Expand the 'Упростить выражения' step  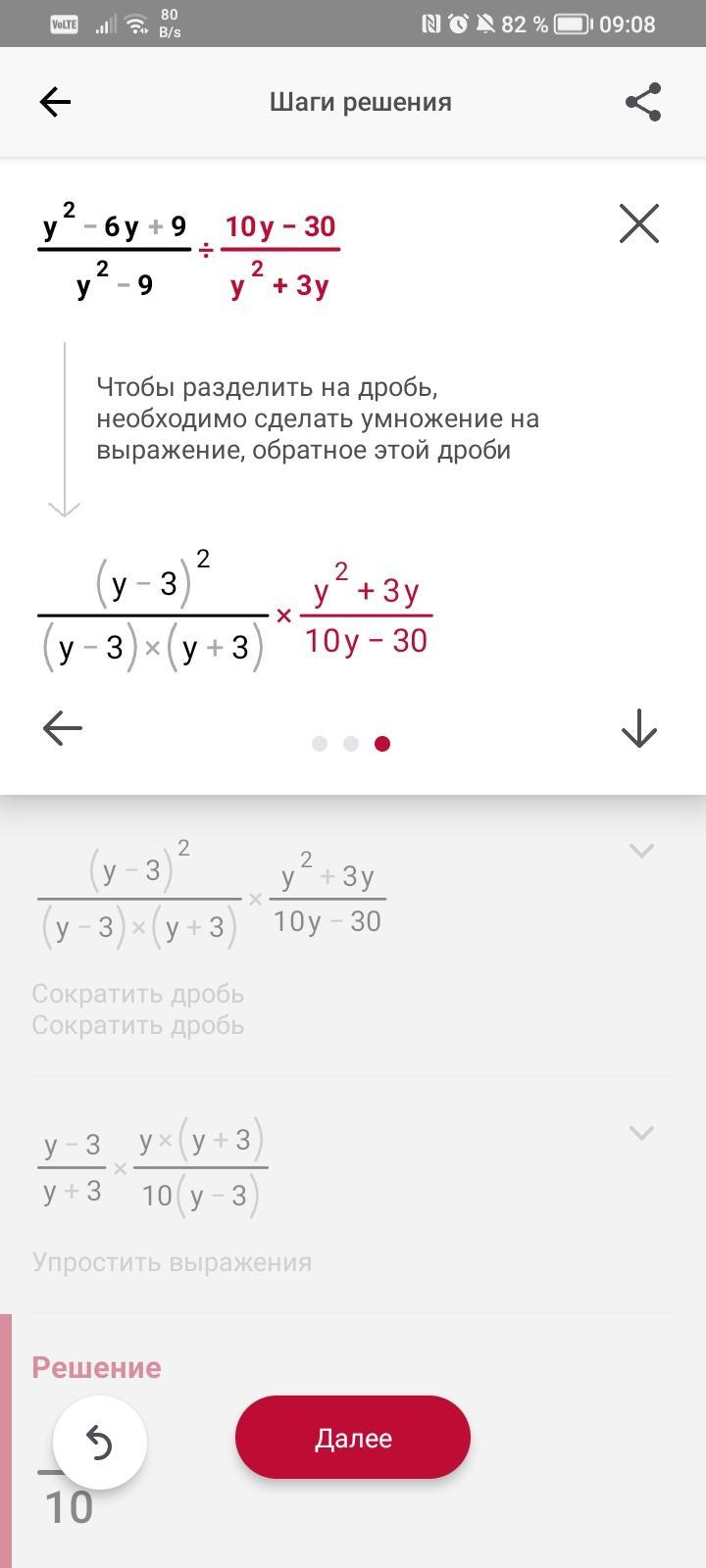pyautogui.click(x=640, y=1133)
